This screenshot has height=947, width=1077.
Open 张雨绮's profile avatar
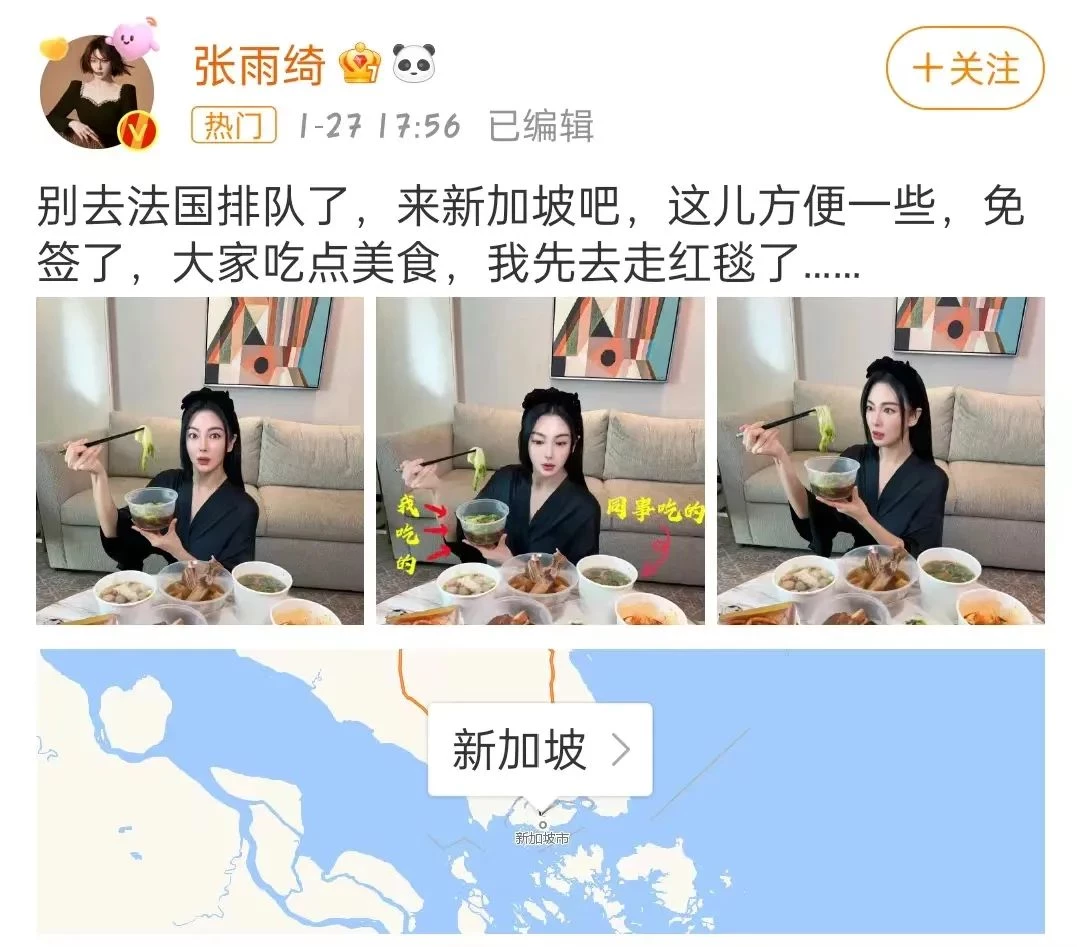coord(98,92)
